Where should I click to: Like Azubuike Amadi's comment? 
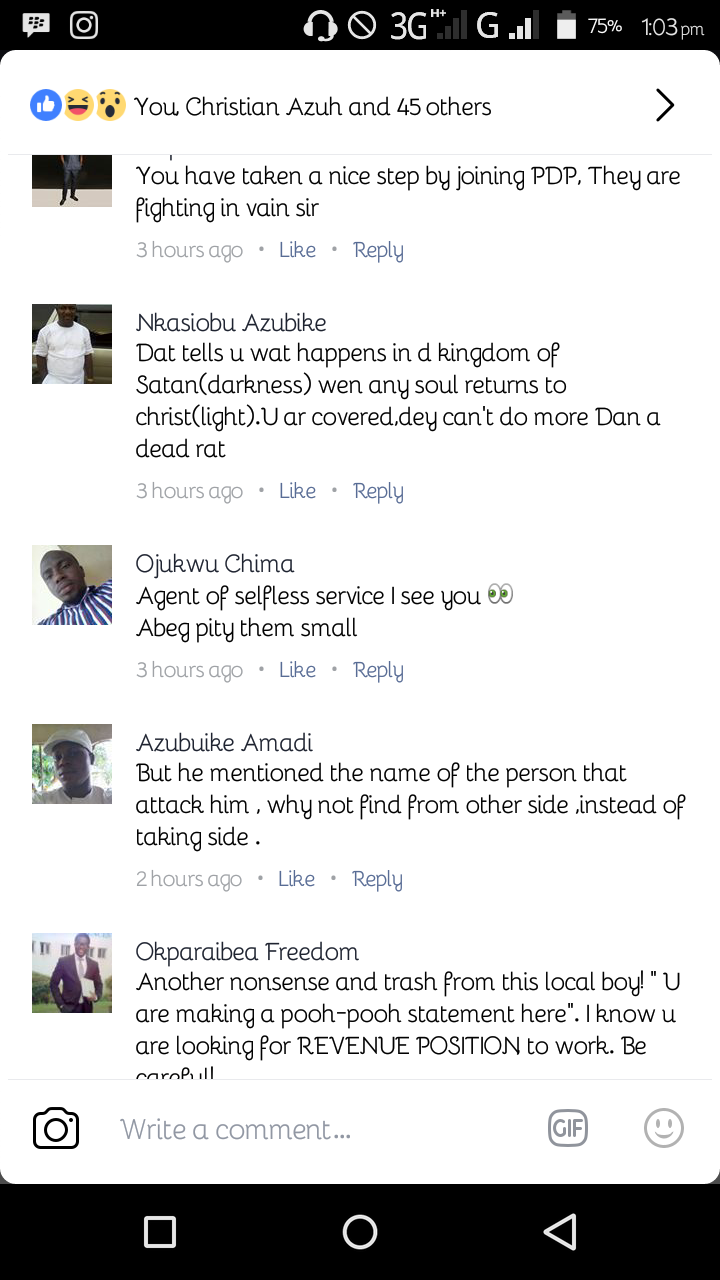[296, 879]
